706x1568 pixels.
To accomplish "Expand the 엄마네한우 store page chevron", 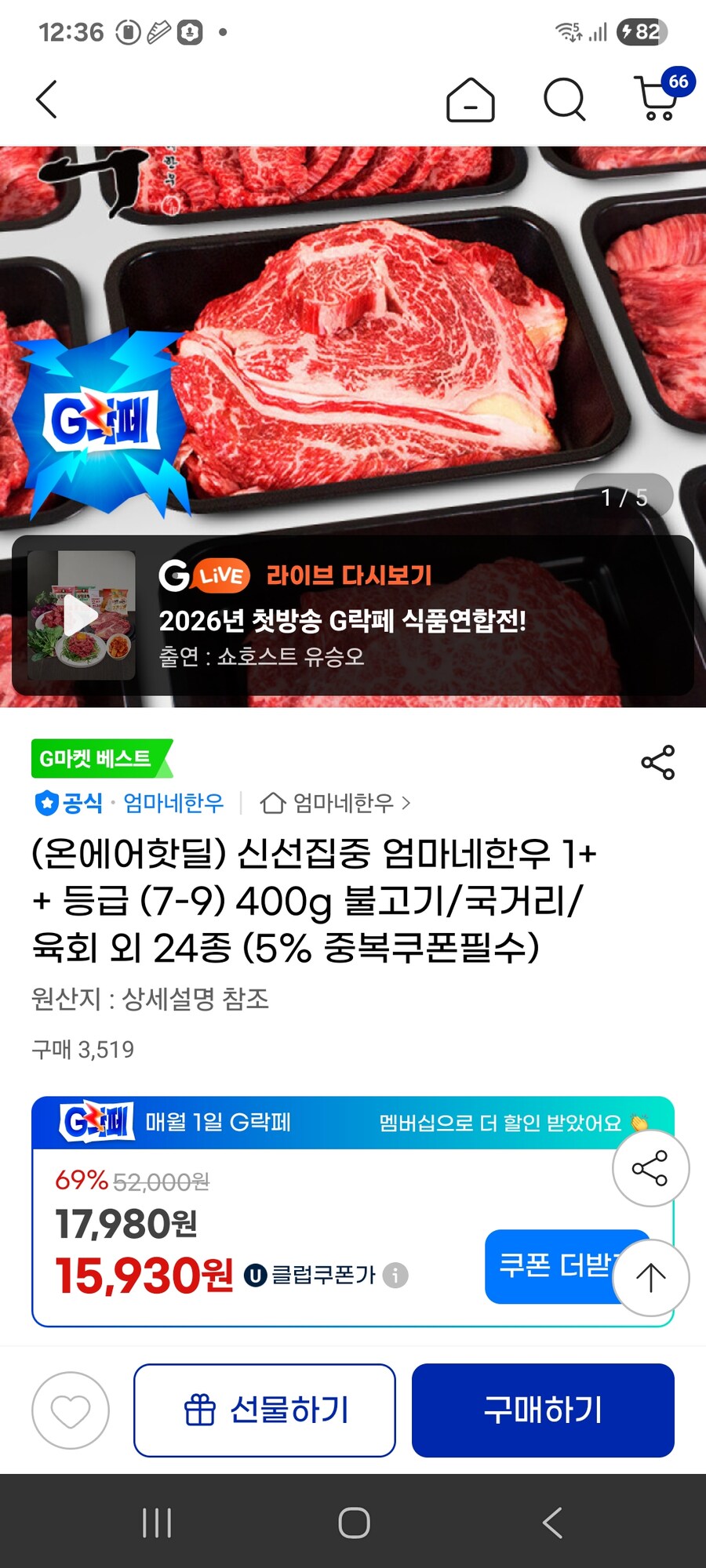I will (407, 803).
